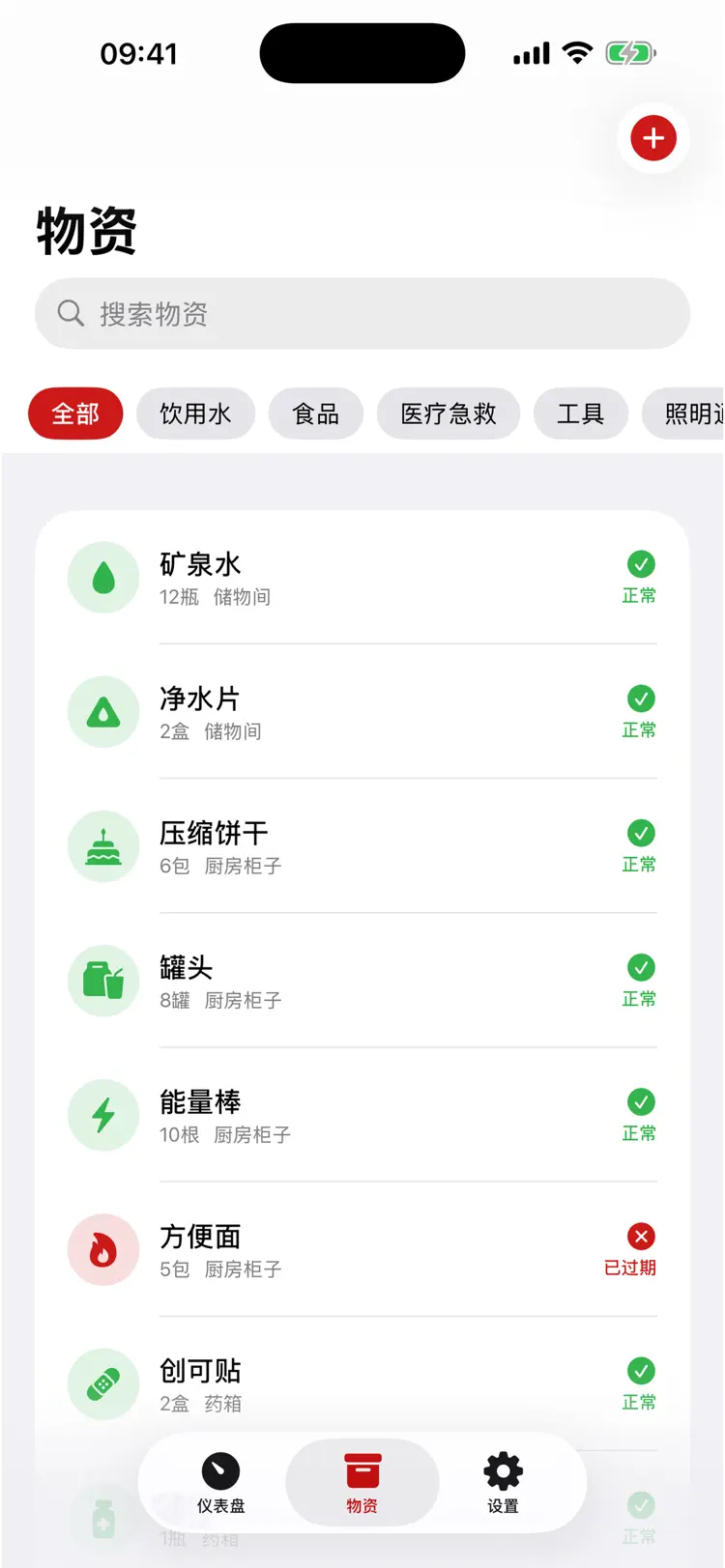Switch to the 物资 tab
Screen dimensions: 725x1568
pyautogui.click(x=362, y=1482)
